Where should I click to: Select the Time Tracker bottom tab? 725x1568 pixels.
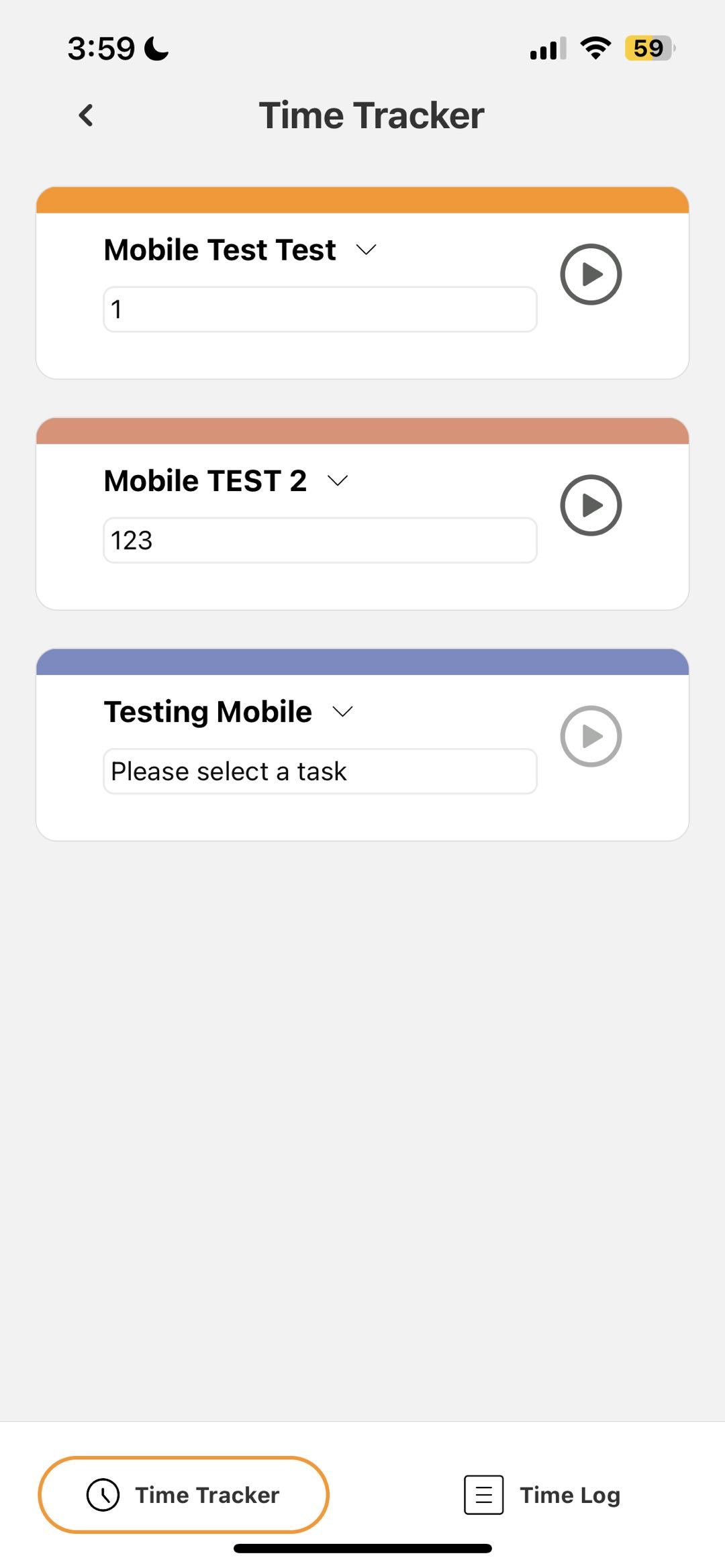click(x=183, y=1494)
